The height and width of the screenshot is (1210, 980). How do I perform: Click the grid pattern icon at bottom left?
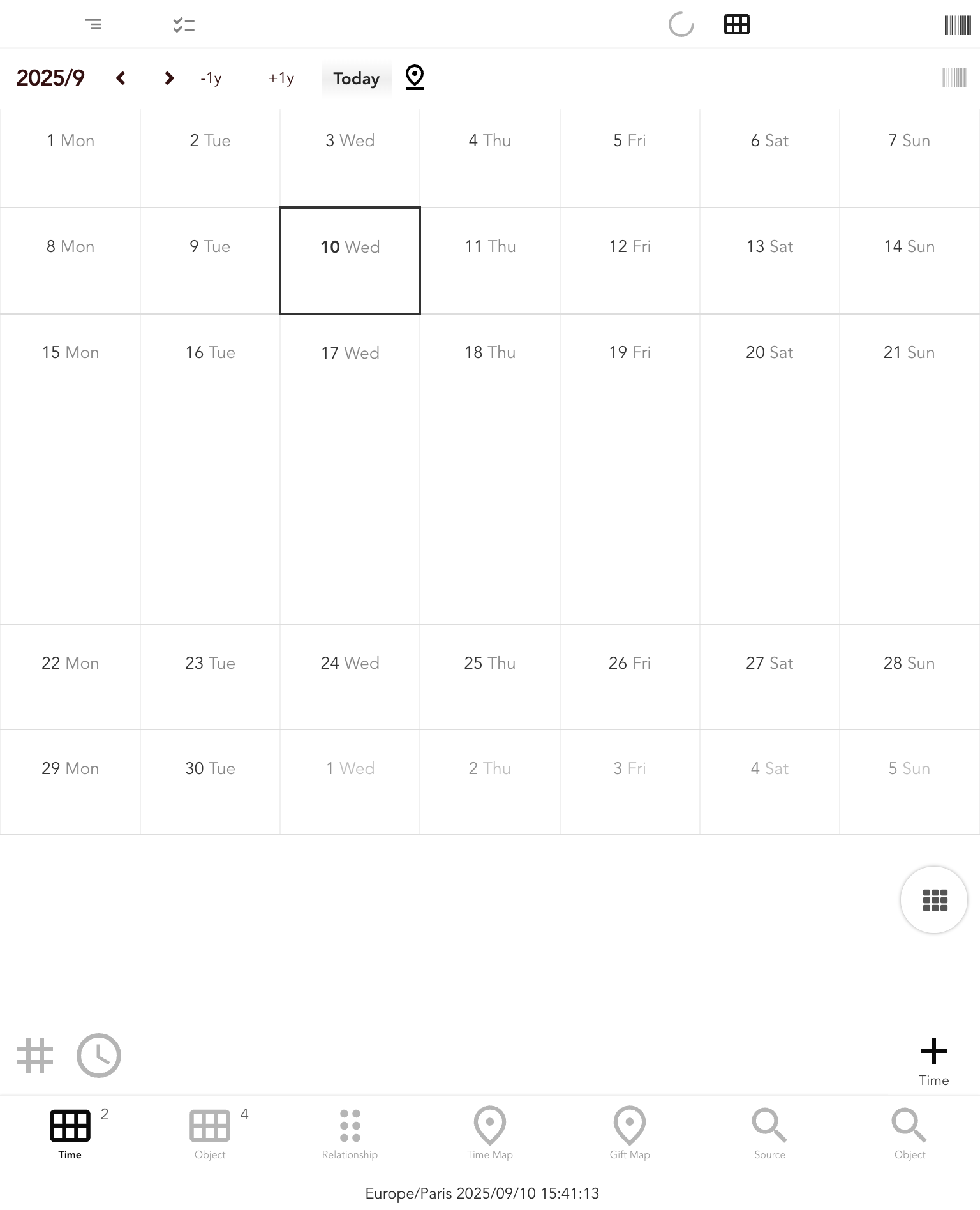tap(35, 1055)
